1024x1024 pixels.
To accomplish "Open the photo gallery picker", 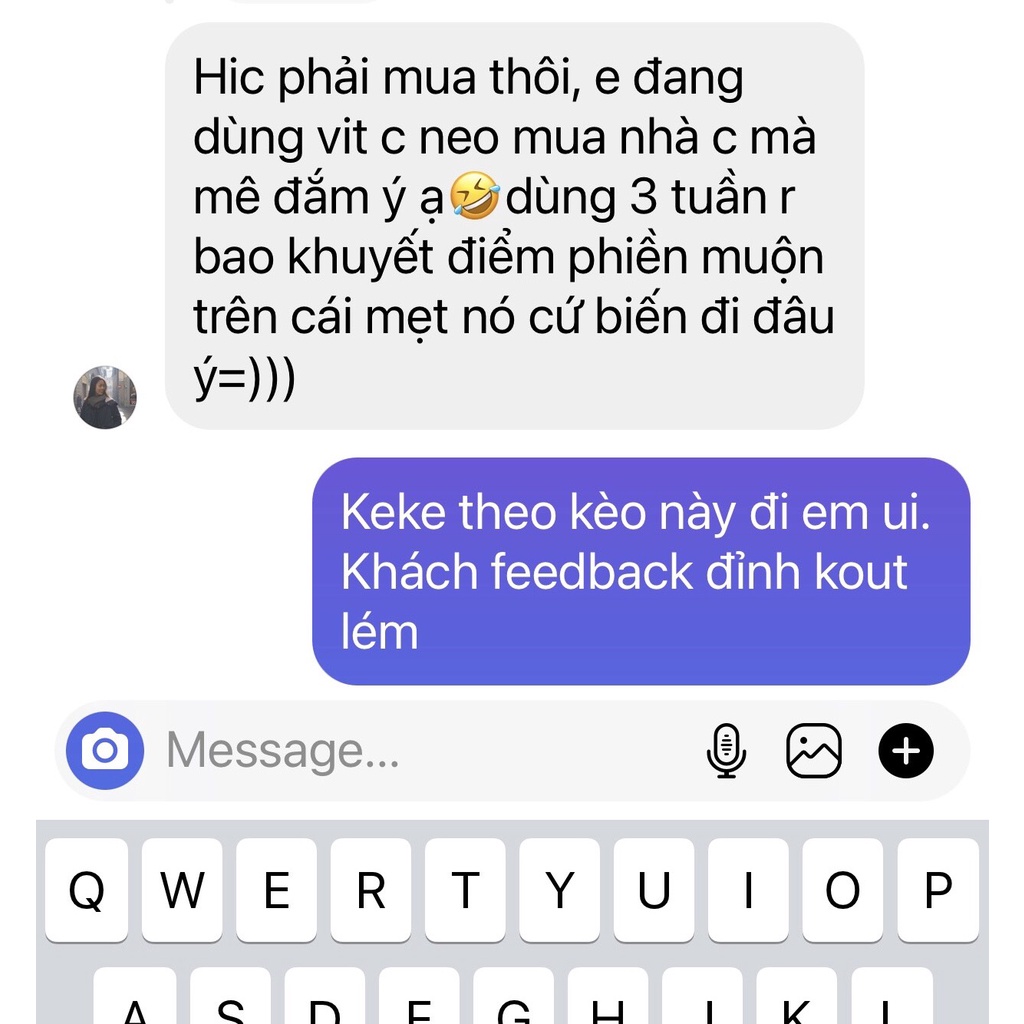I will point(814,750).
